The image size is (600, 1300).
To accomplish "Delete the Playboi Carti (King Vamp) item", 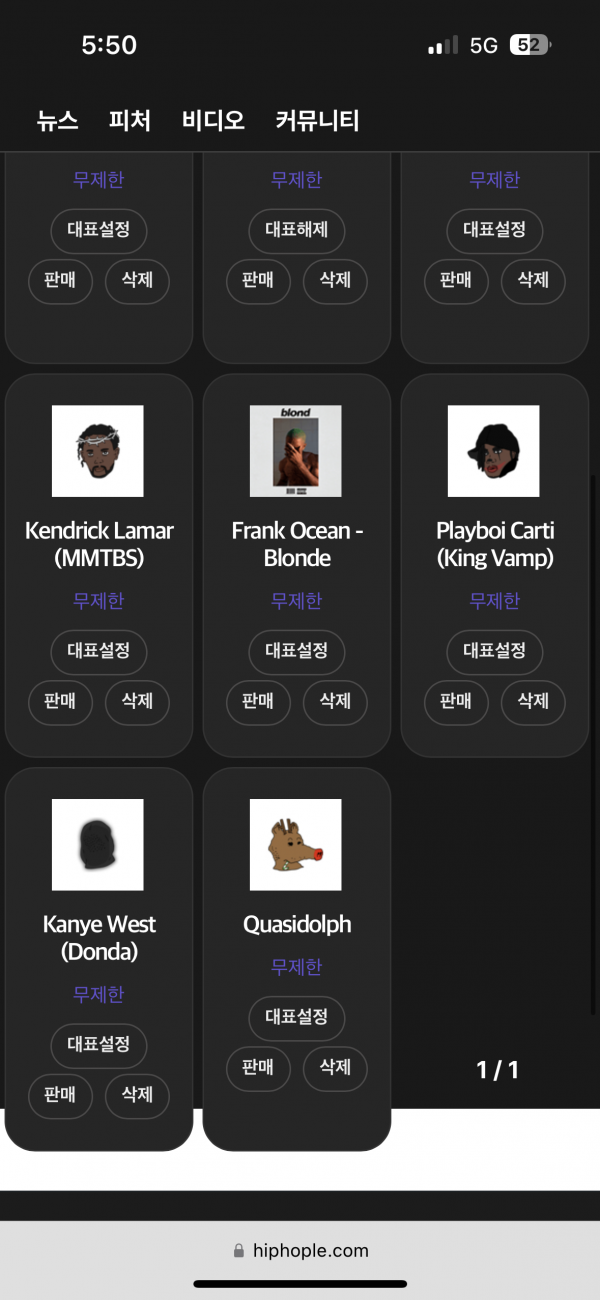I will (x=533, y=702).
